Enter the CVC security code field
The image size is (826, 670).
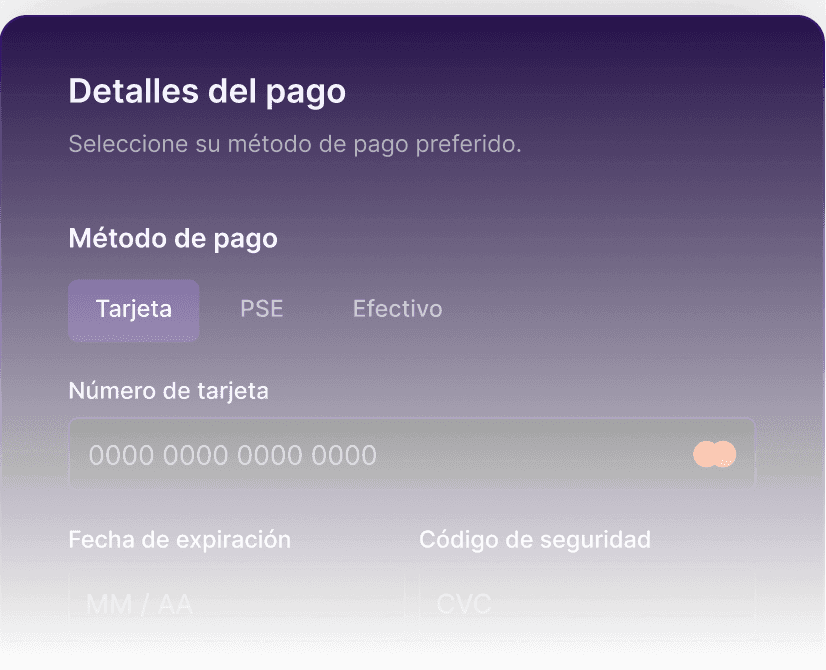point(585,604)
